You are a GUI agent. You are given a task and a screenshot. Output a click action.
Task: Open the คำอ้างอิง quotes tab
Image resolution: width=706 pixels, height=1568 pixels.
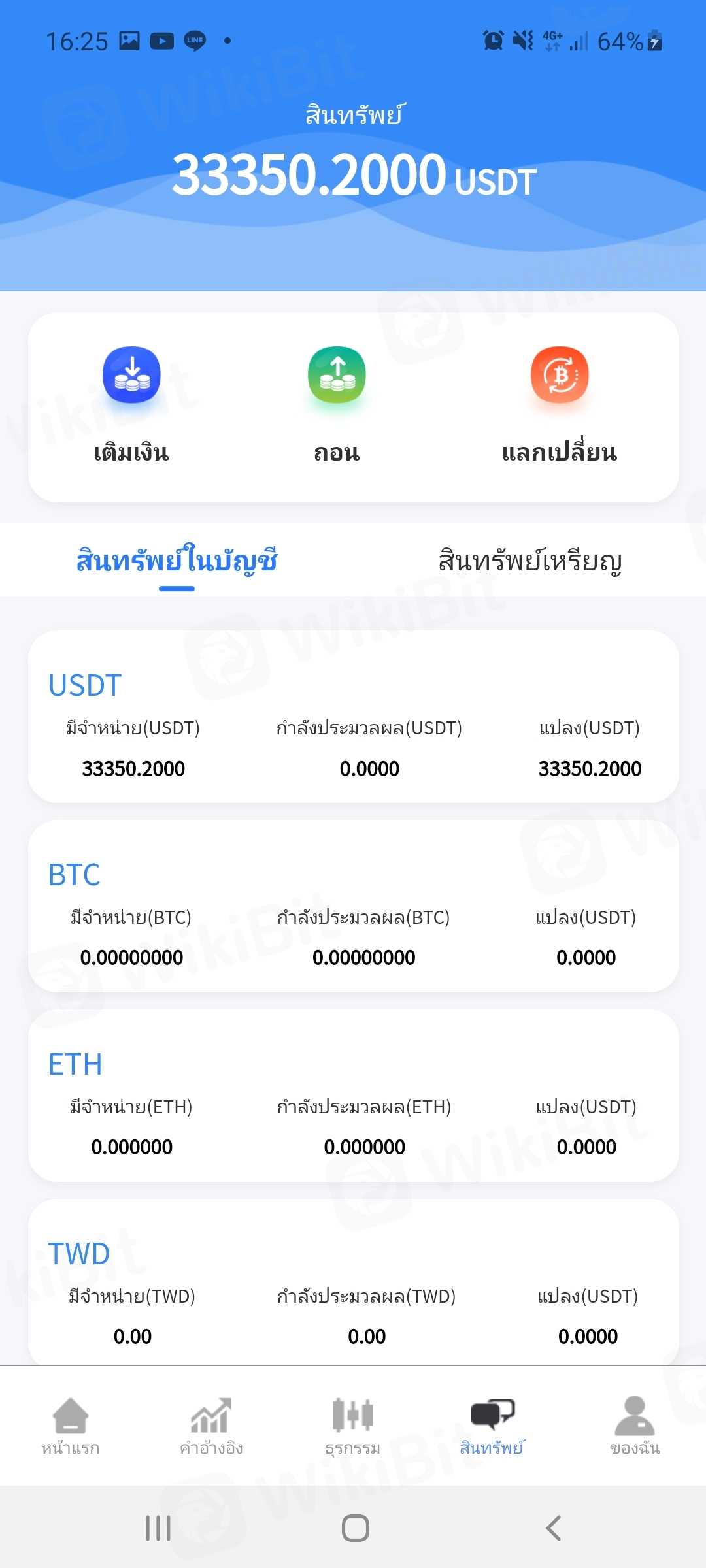point(211,1427)
